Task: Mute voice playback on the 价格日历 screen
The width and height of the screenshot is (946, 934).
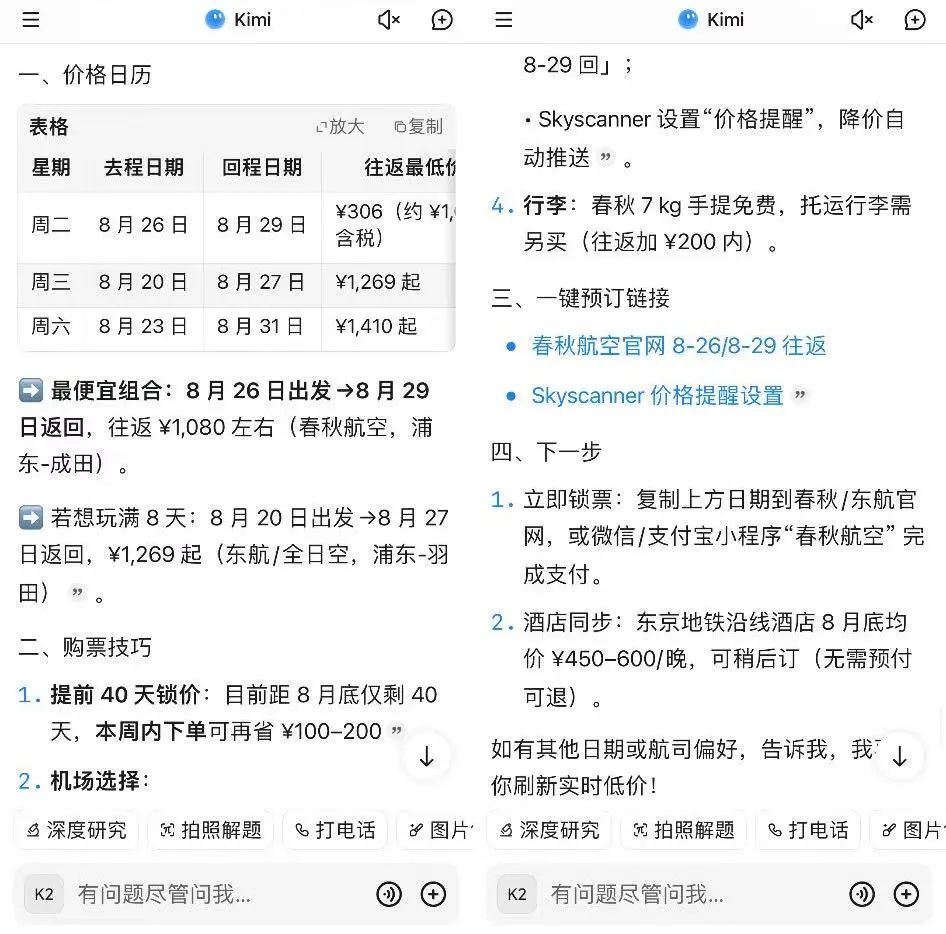Action: coord(388,20)
